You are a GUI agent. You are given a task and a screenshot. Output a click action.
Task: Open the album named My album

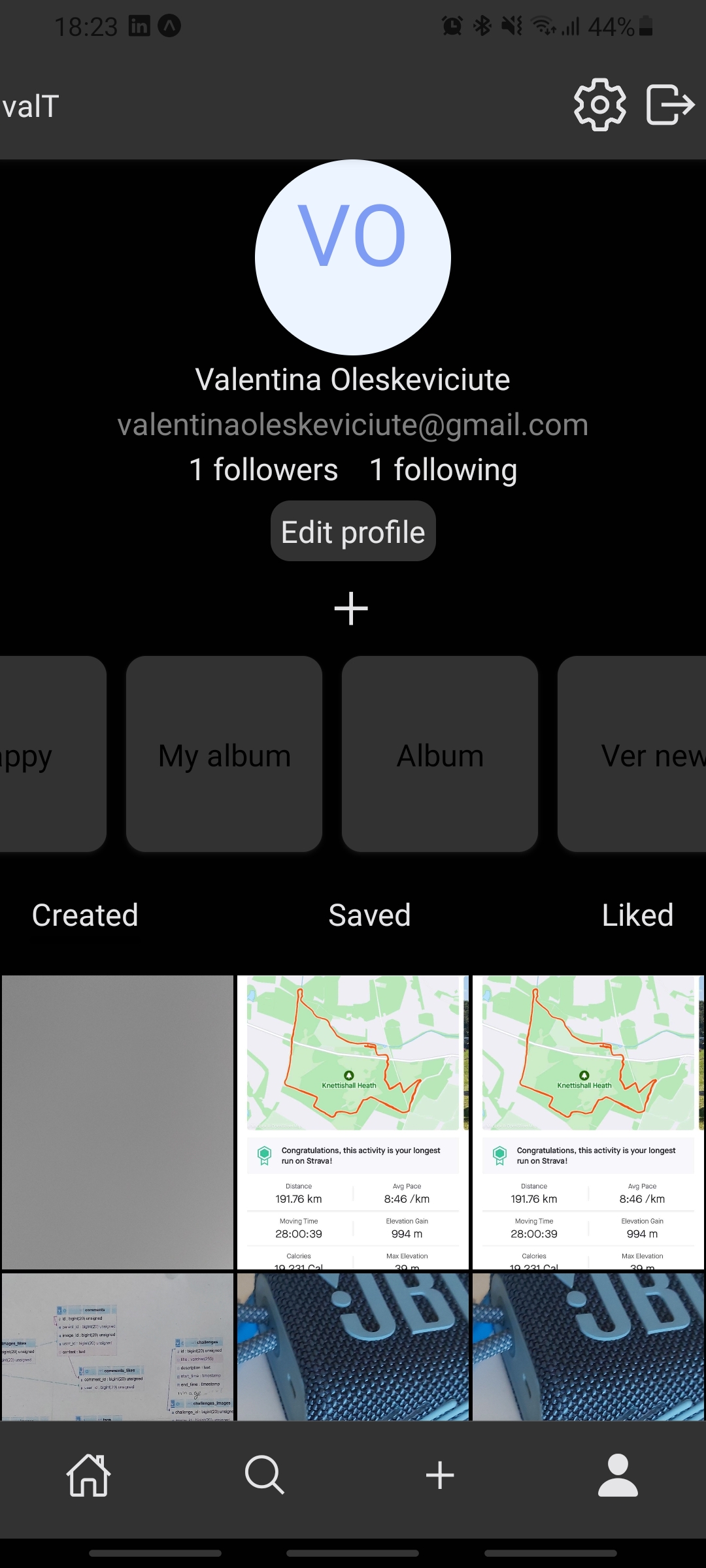[x=224, y=755]
